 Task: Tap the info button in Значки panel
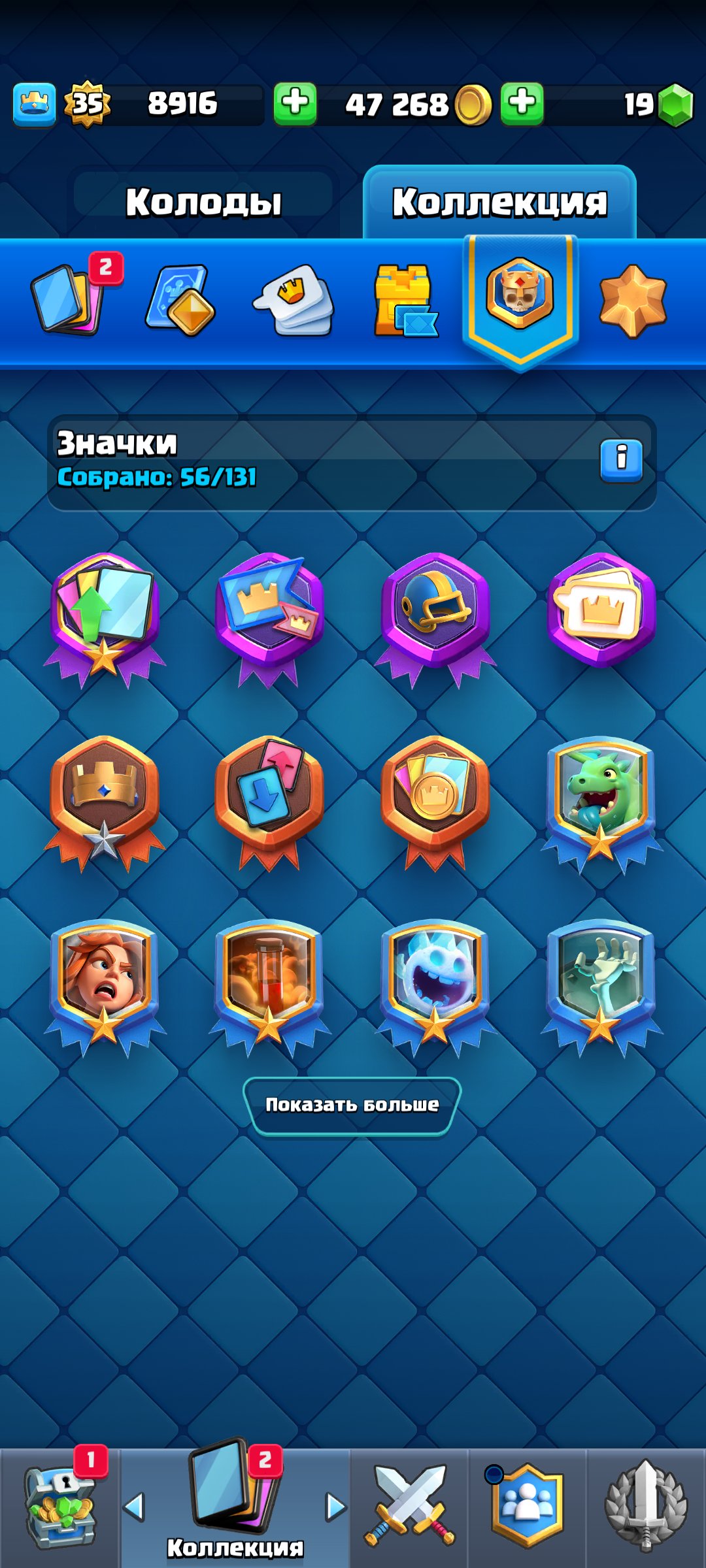621,461
